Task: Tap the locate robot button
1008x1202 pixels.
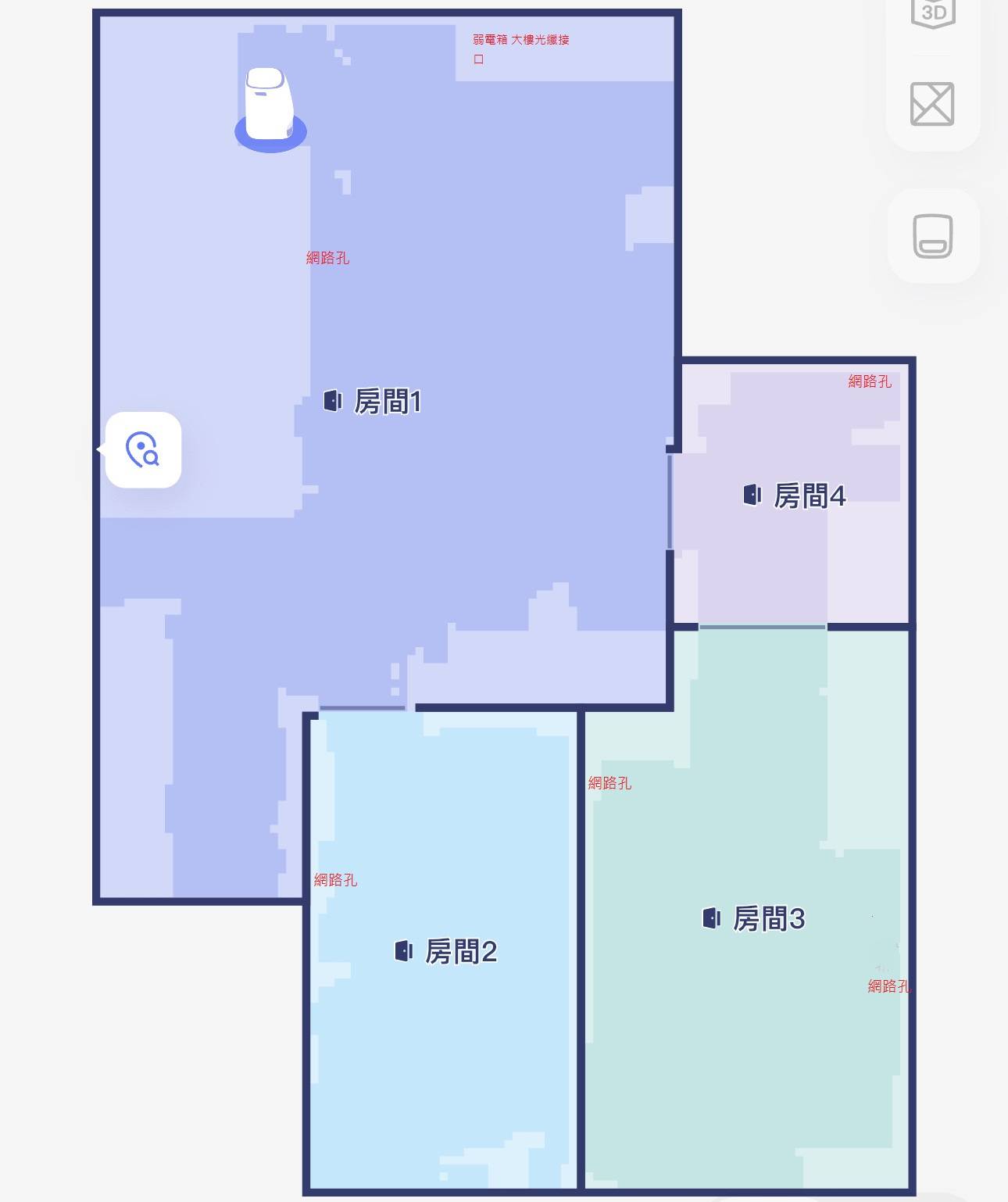Action: (x=143, y=450)
